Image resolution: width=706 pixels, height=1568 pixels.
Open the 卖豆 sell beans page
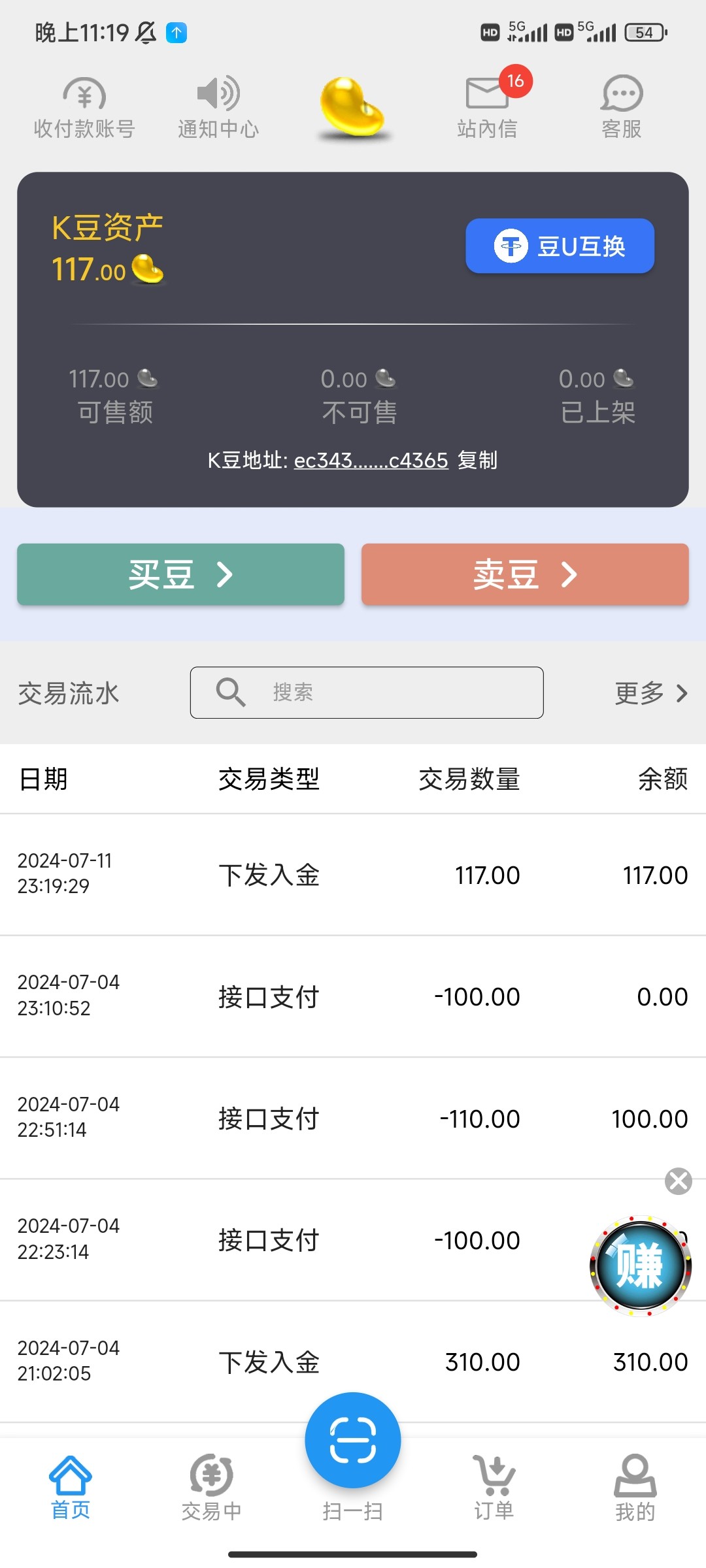pyautogui.click(x=525, y=575)
